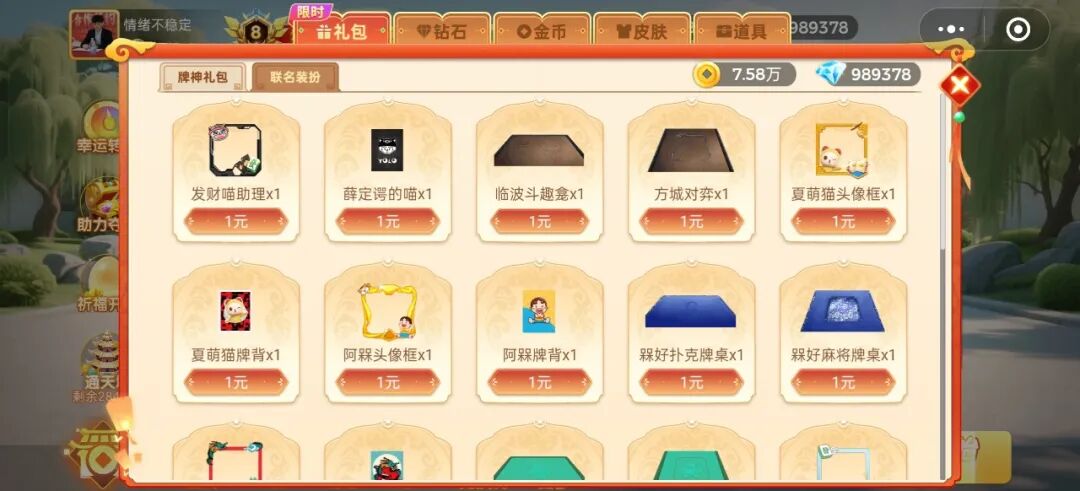Close the mini program via circle icon
Screen dimensions: 1080x491
(1018, 30)
